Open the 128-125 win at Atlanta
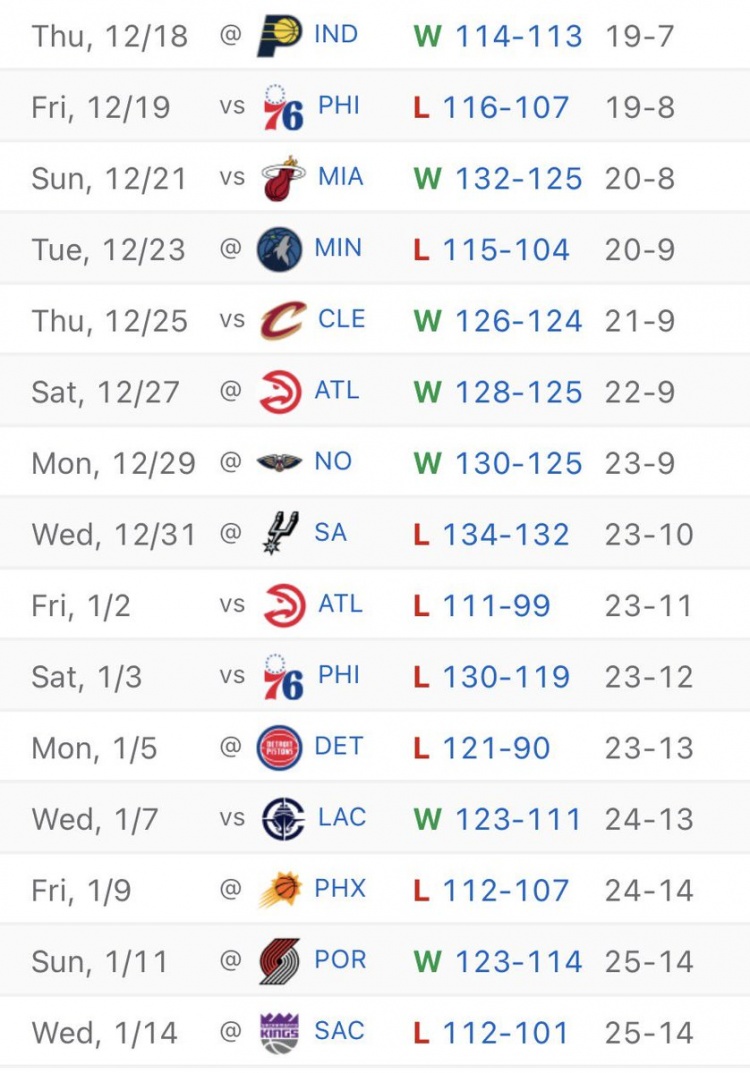750x1073 pixels. [518, 391]
